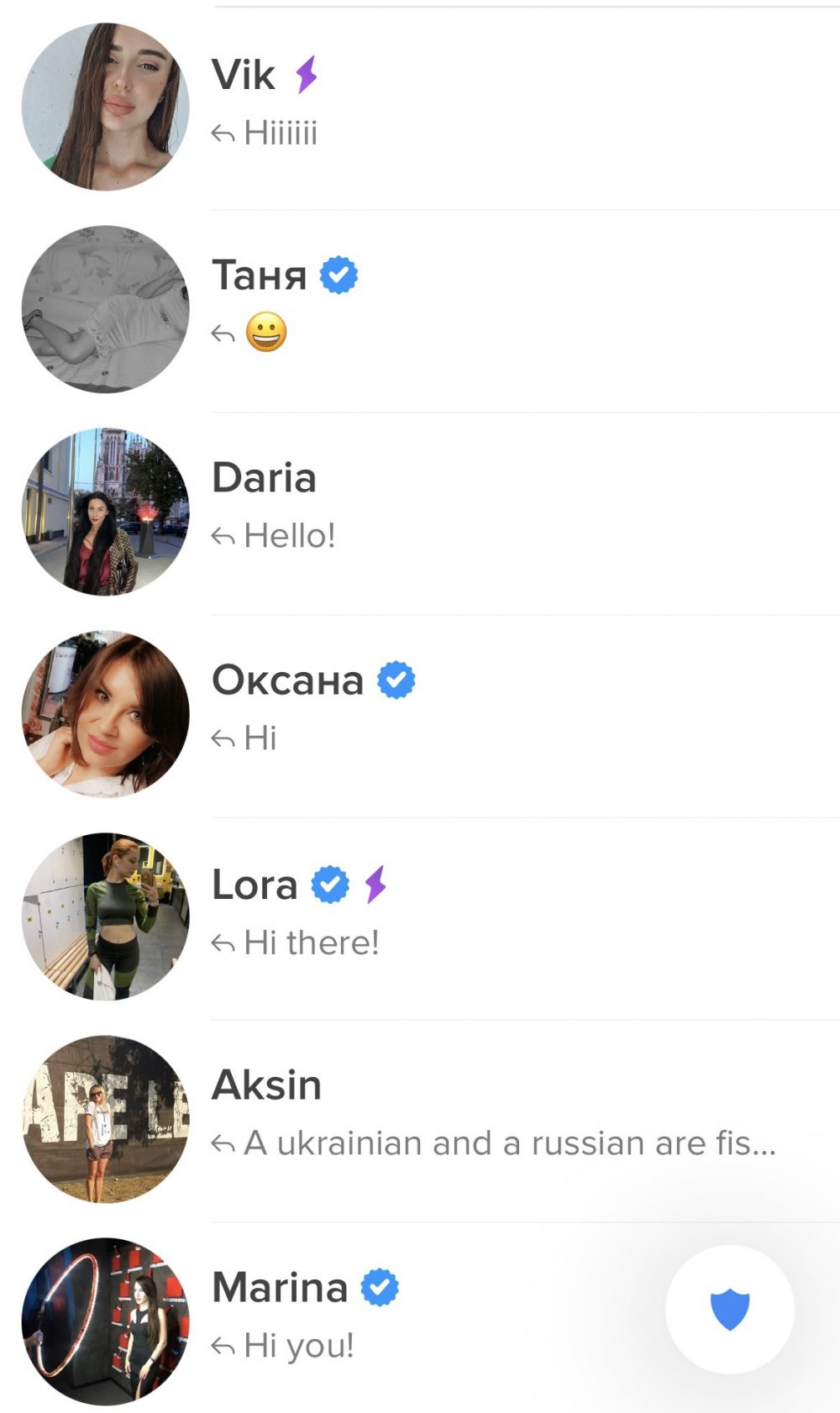The image size is (840, 1413).
Task: Click the reply arrow beside 'Hiiiiii'
Action: click(223, 132)
